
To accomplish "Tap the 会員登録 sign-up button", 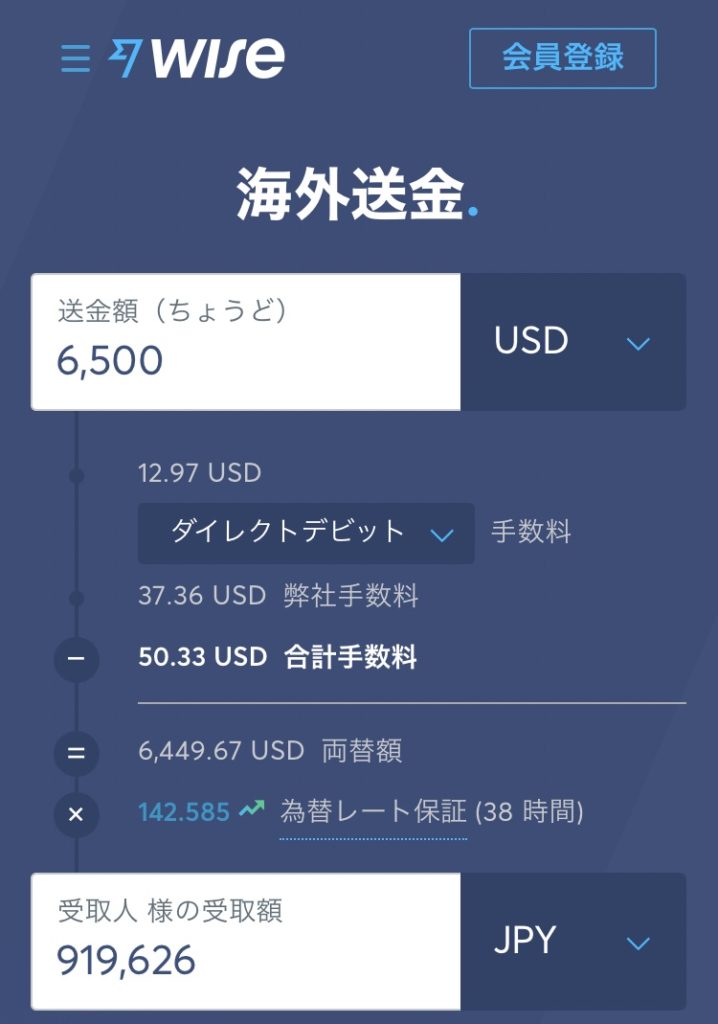I will [x=562, y=58].
